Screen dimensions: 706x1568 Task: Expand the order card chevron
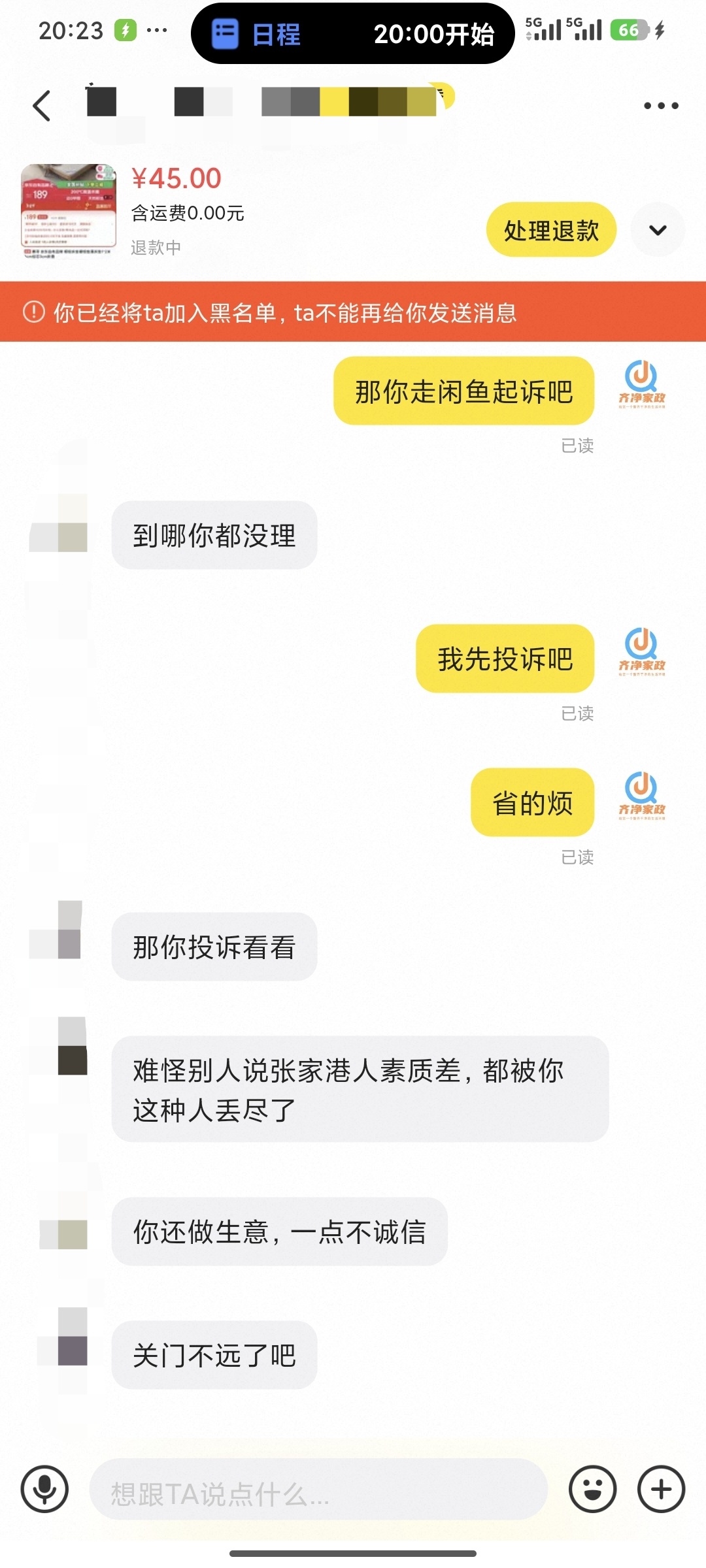click(658, 230)
